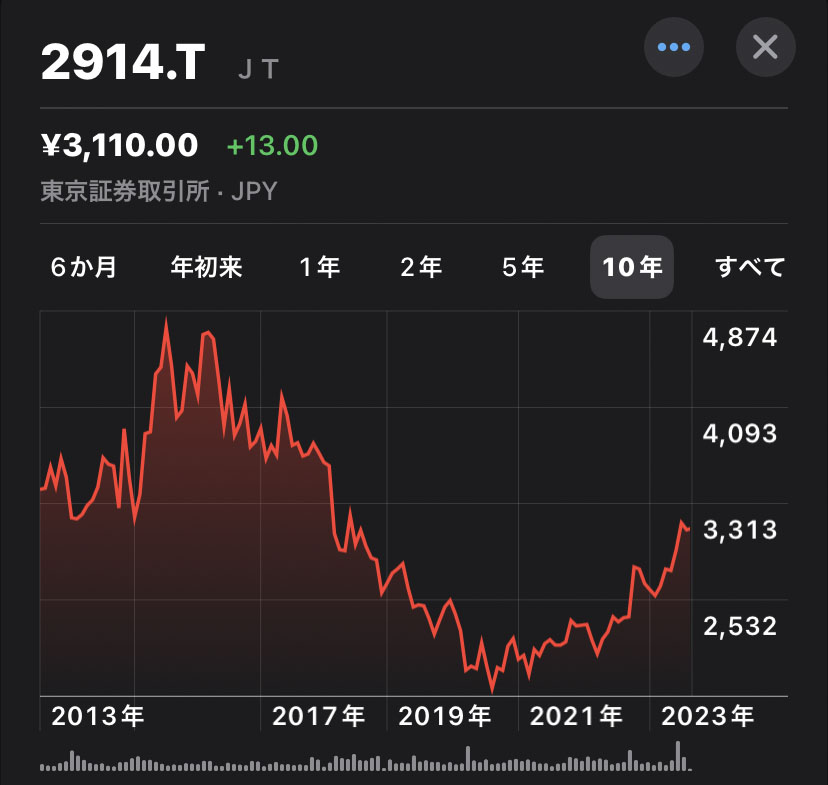The image size is (828, 785).
Task: Show the 1年 chart range
Action: 320,267
